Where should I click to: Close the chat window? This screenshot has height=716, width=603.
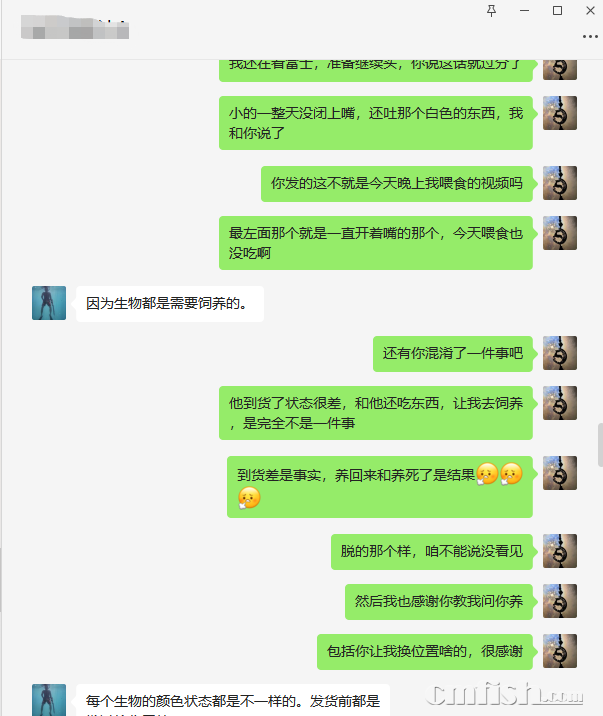[x=589, y=10]
